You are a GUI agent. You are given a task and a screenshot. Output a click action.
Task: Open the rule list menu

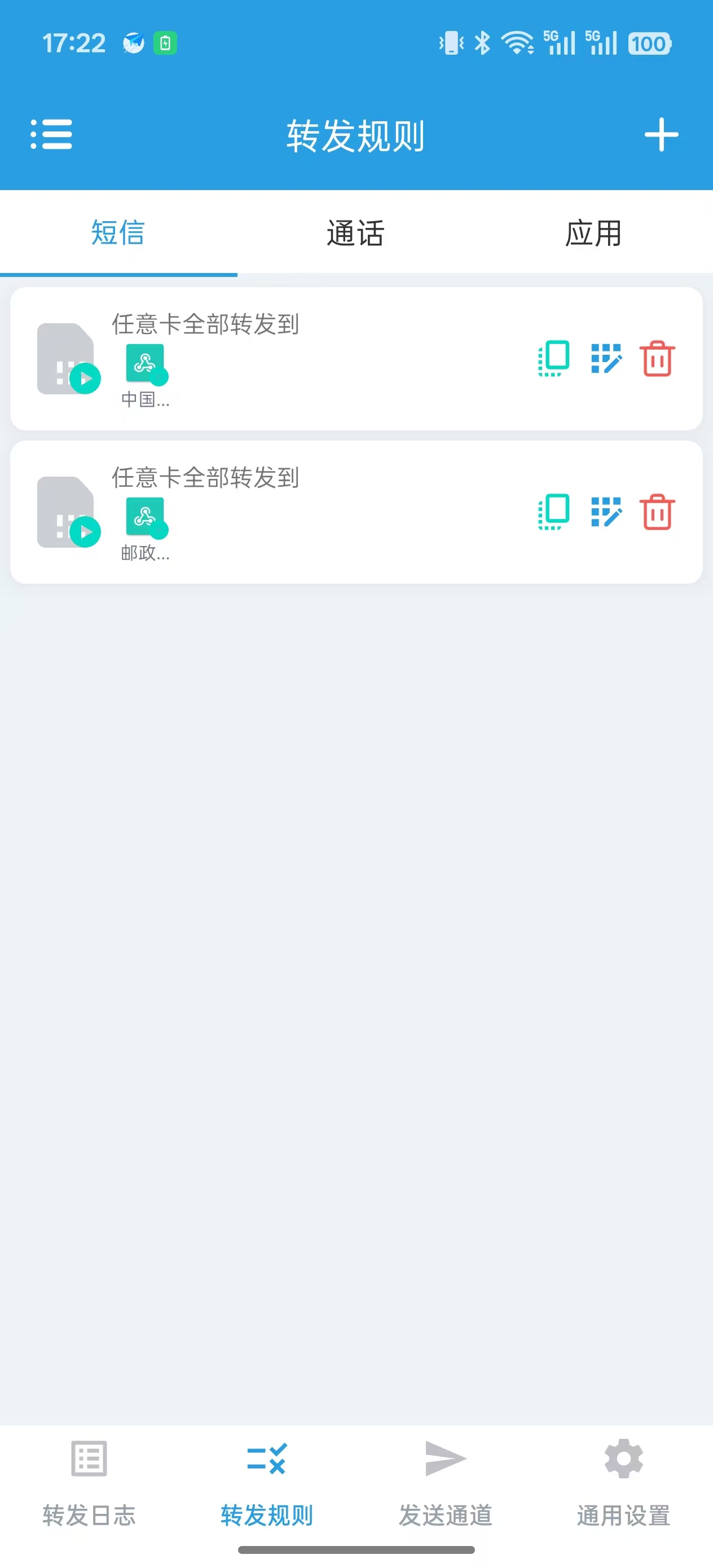52,135
